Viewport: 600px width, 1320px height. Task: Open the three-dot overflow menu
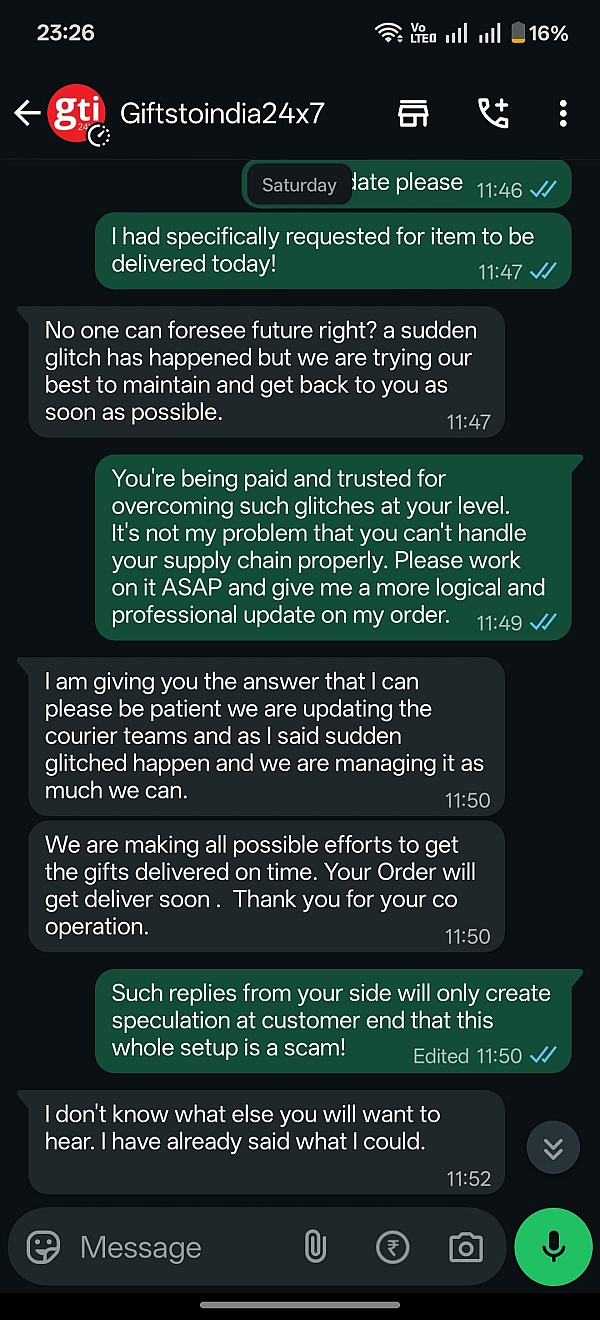point(564,113)
